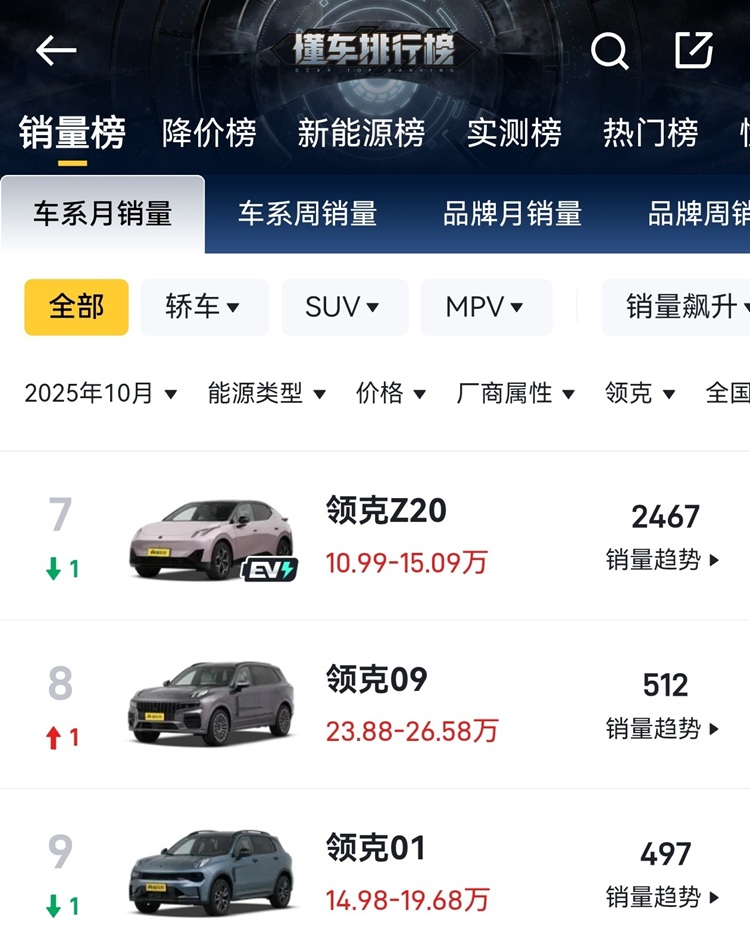Change the 领克 brand filter

[640, 394]
